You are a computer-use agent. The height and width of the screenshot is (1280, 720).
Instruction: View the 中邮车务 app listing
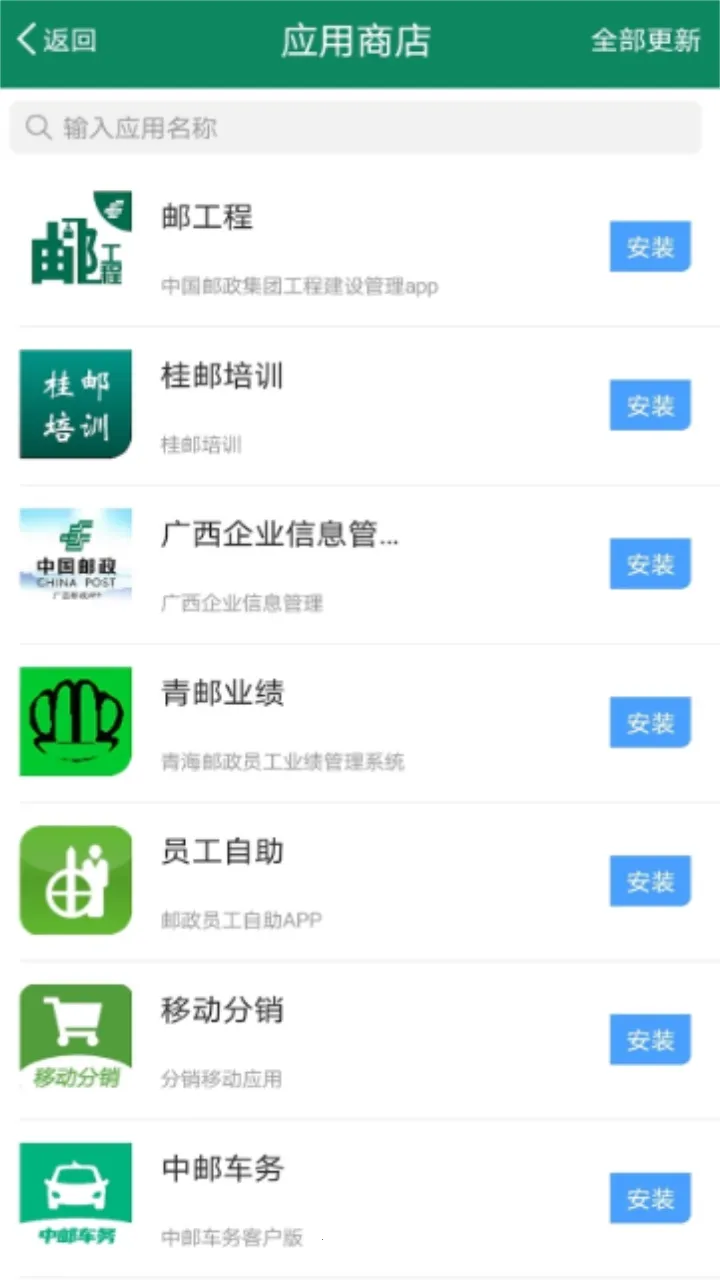coord(300,1198)
